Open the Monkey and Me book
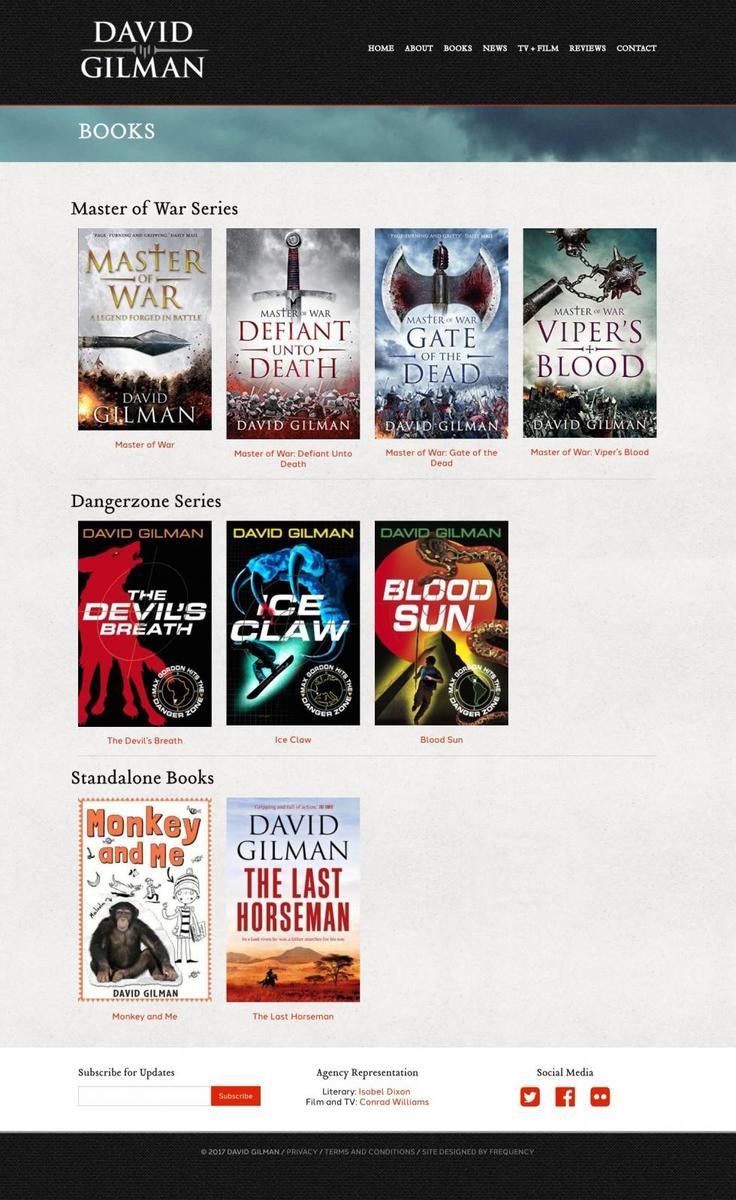The height and width of the screenshot is (1200, 736). pyautogui.click(x=145, y=900)
